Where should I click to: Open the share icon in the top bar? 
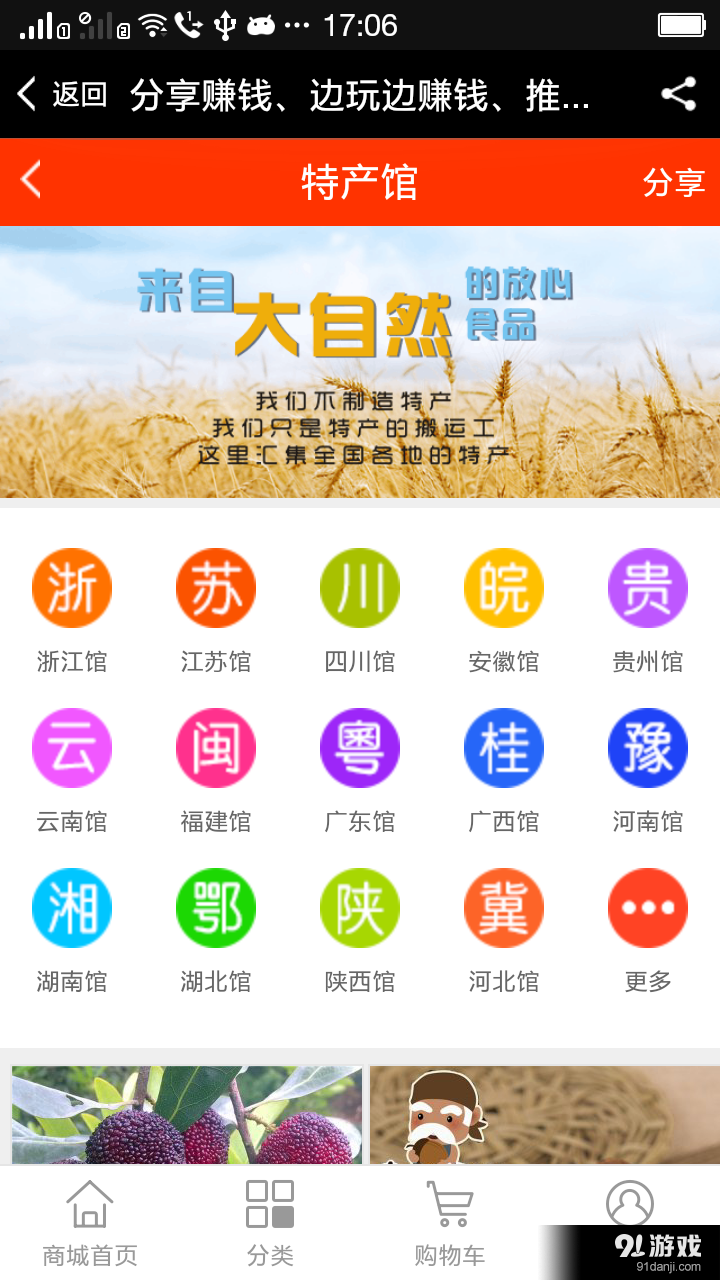[679, 93]
